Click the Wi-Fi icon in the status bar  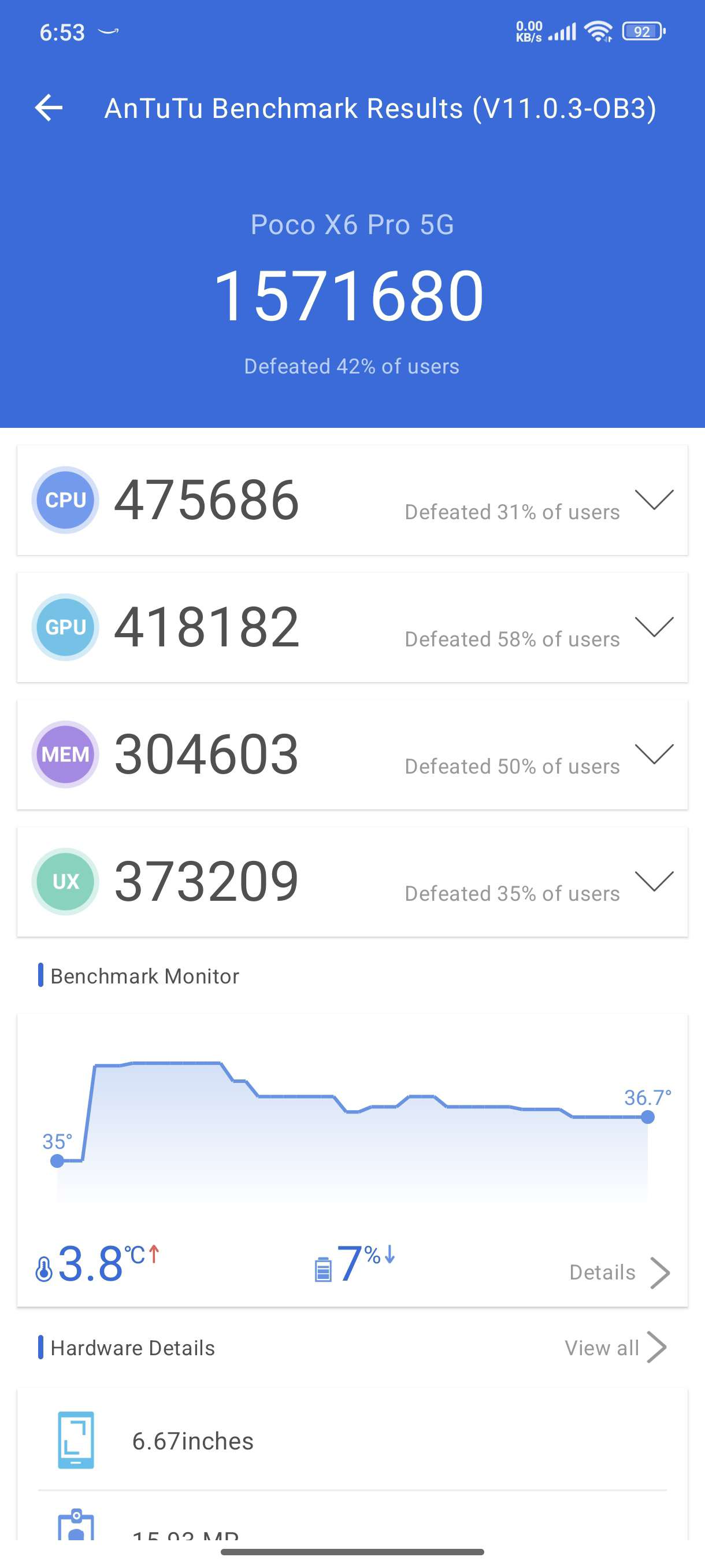598,32
